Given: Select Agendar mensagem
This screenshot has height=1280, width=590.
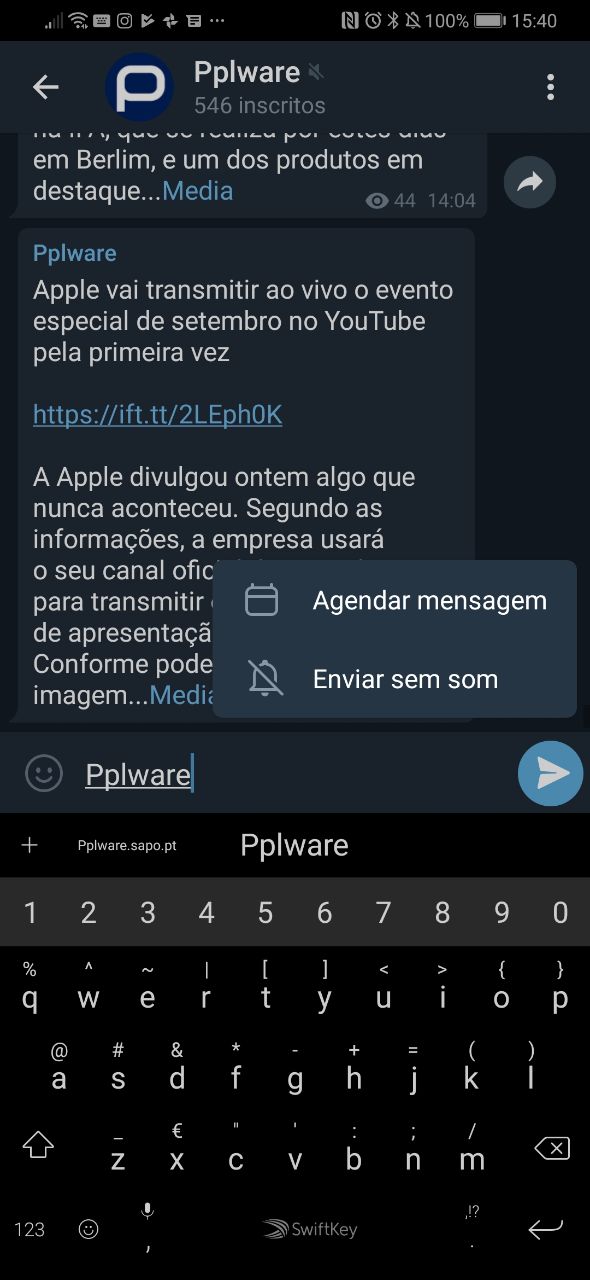Looking at the screenshot, I should coord(395,601).
